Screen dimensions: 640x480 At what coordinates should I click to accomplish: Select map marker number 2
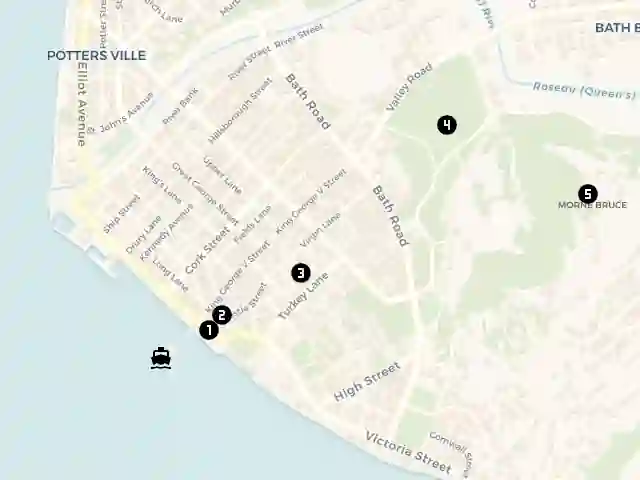point(222,315)
